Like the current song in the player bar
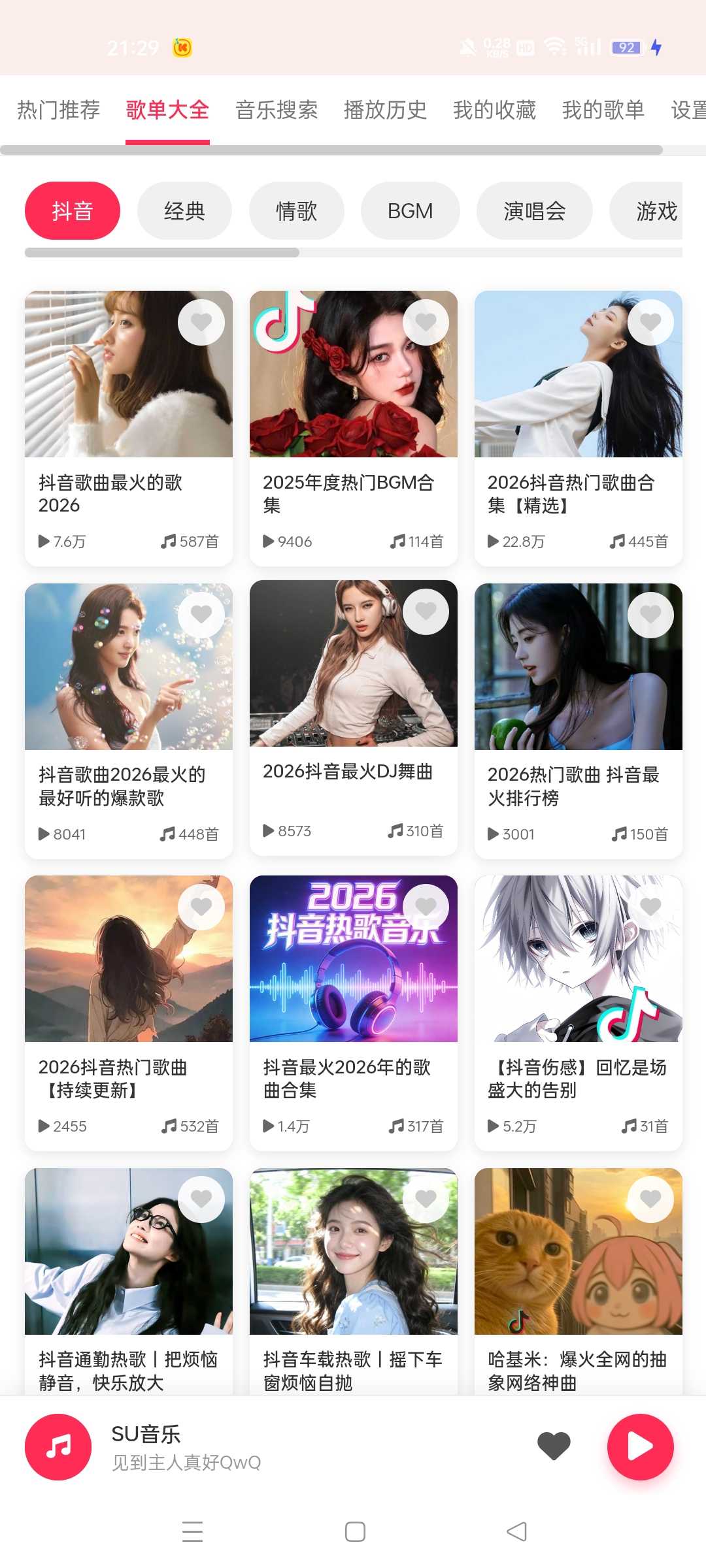706x1568 pixels. [554, 1446]
